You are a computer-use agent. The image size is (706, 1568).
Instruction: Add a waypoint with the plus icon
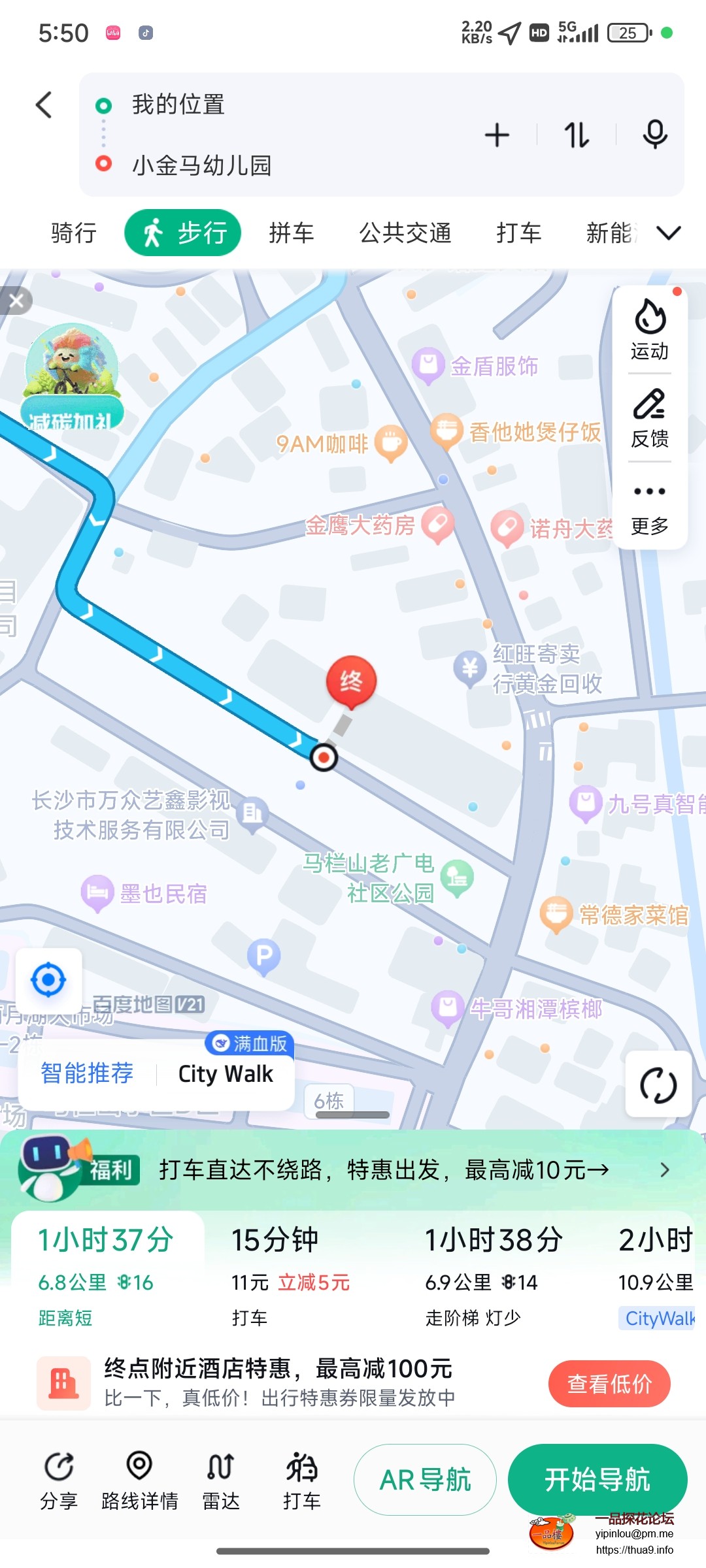(x=497, y=134)
